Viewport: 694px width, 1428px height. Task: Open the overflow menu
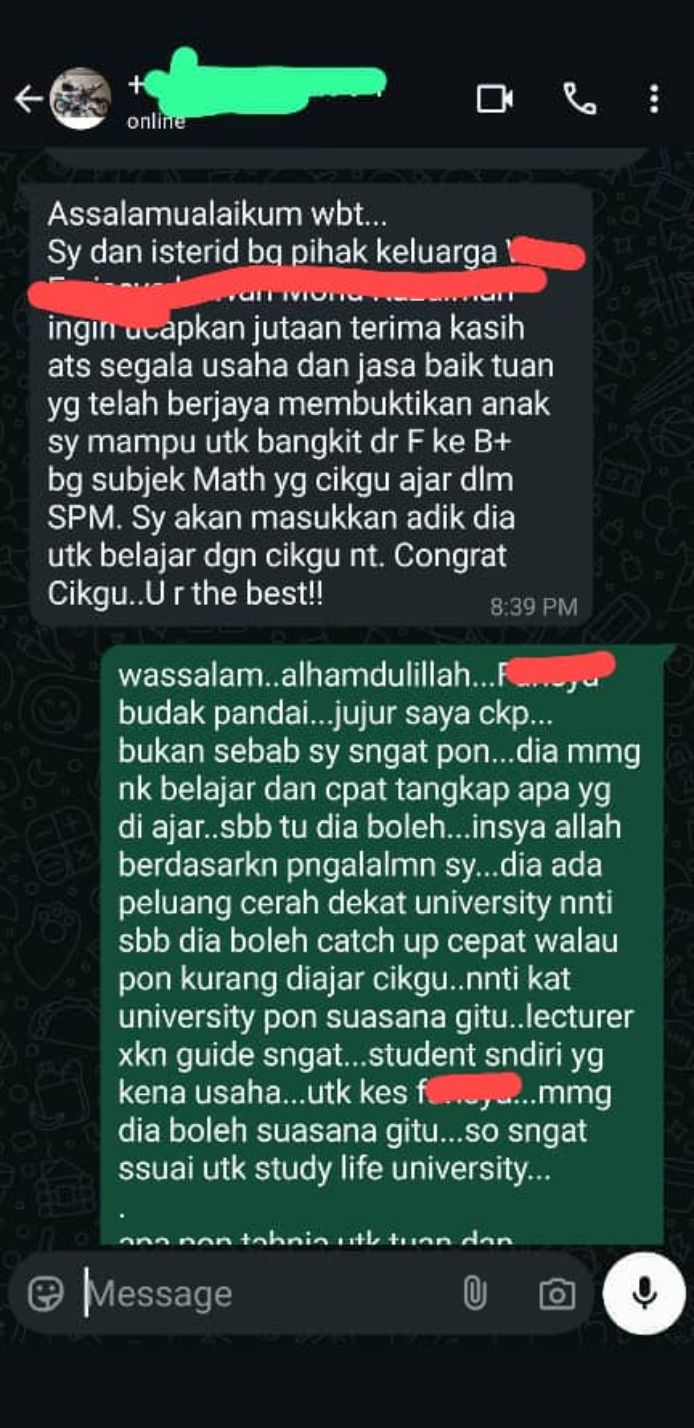653,98
